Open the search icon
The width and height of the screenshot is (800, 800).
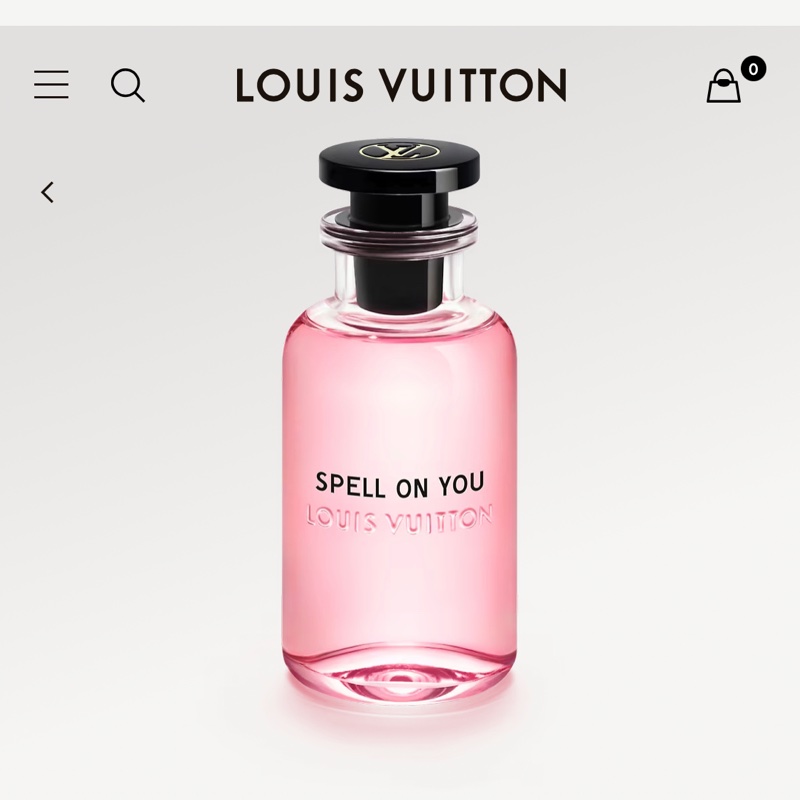click(128, 85)
